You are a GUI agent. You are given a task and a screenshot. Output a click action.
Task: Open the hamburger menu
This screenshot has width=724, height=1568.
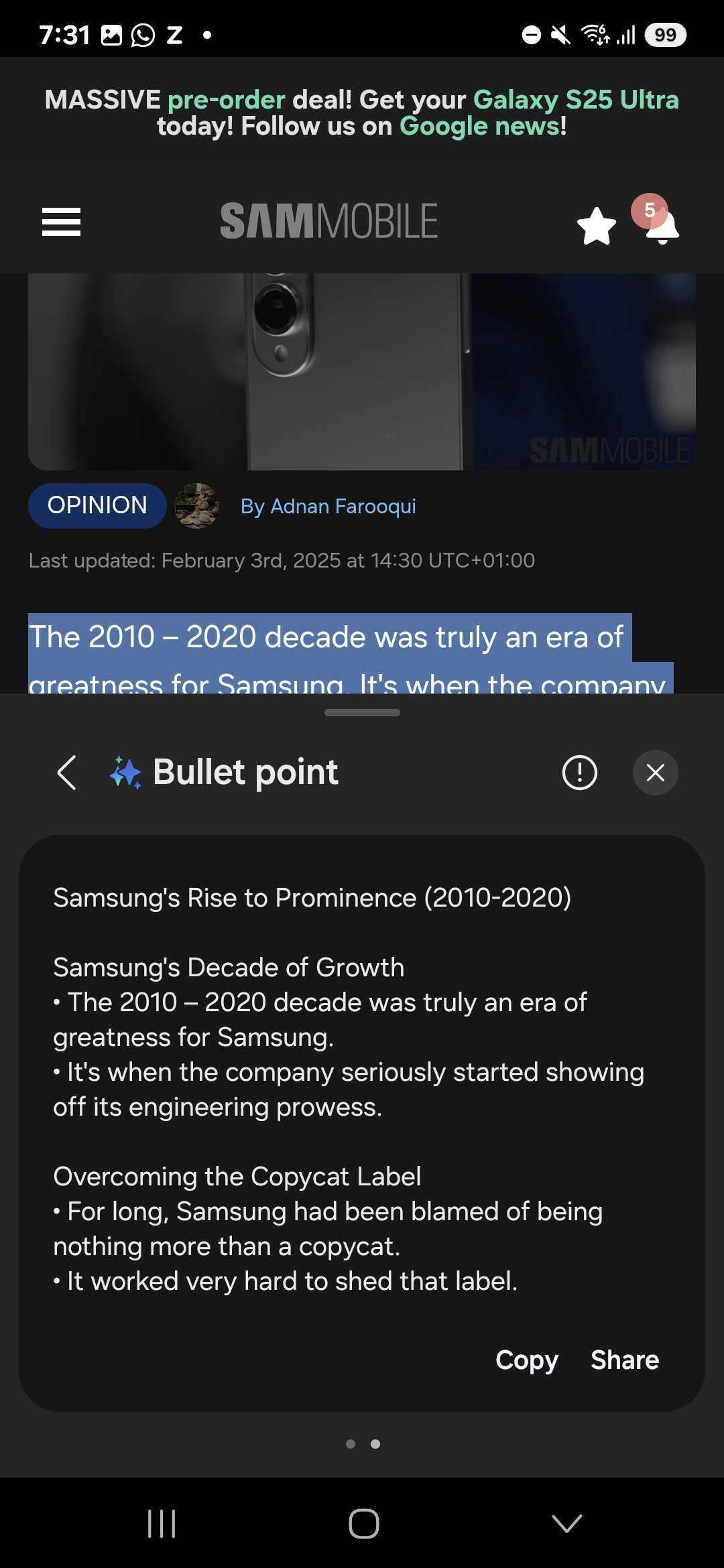pos(61,222)
